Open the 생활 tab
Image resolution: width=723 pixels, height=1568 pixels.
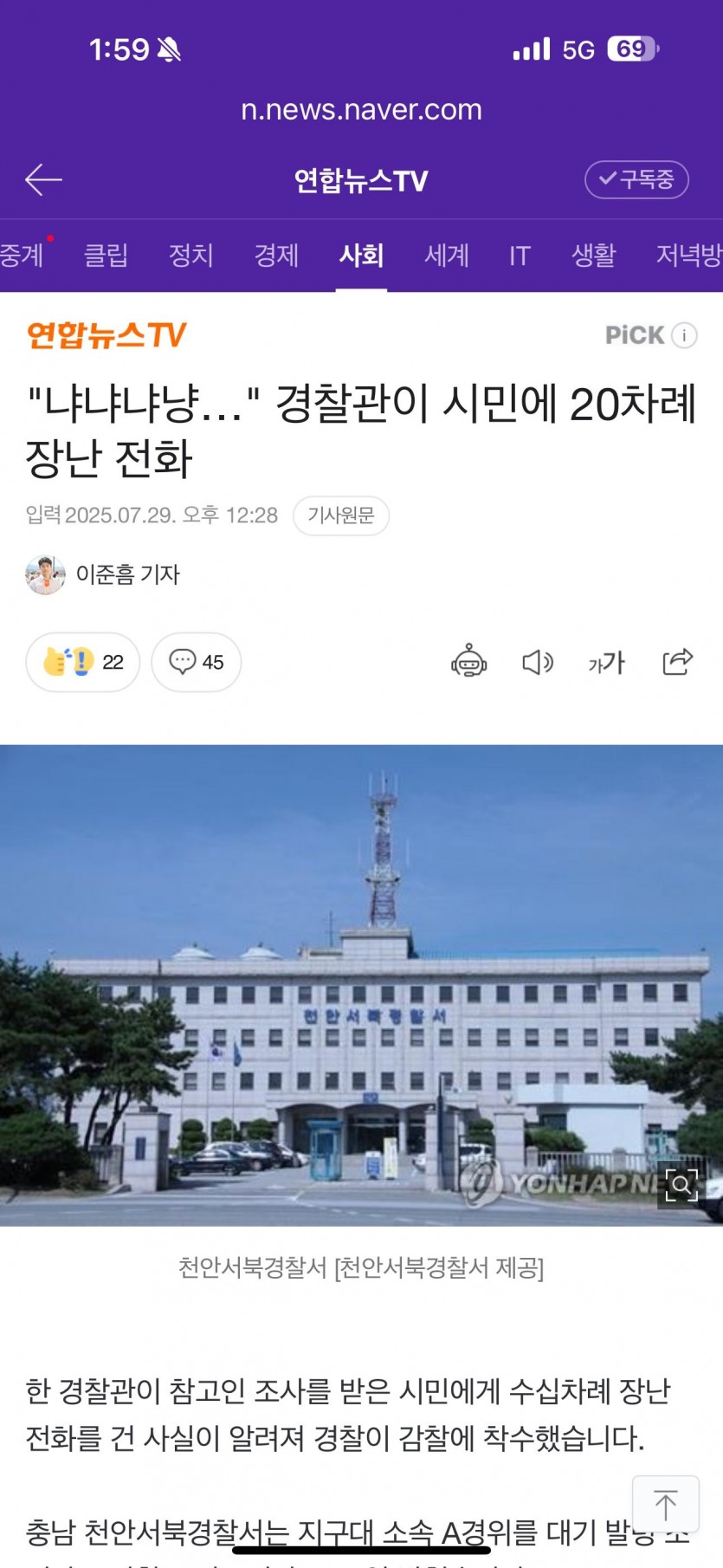point(594,255)
